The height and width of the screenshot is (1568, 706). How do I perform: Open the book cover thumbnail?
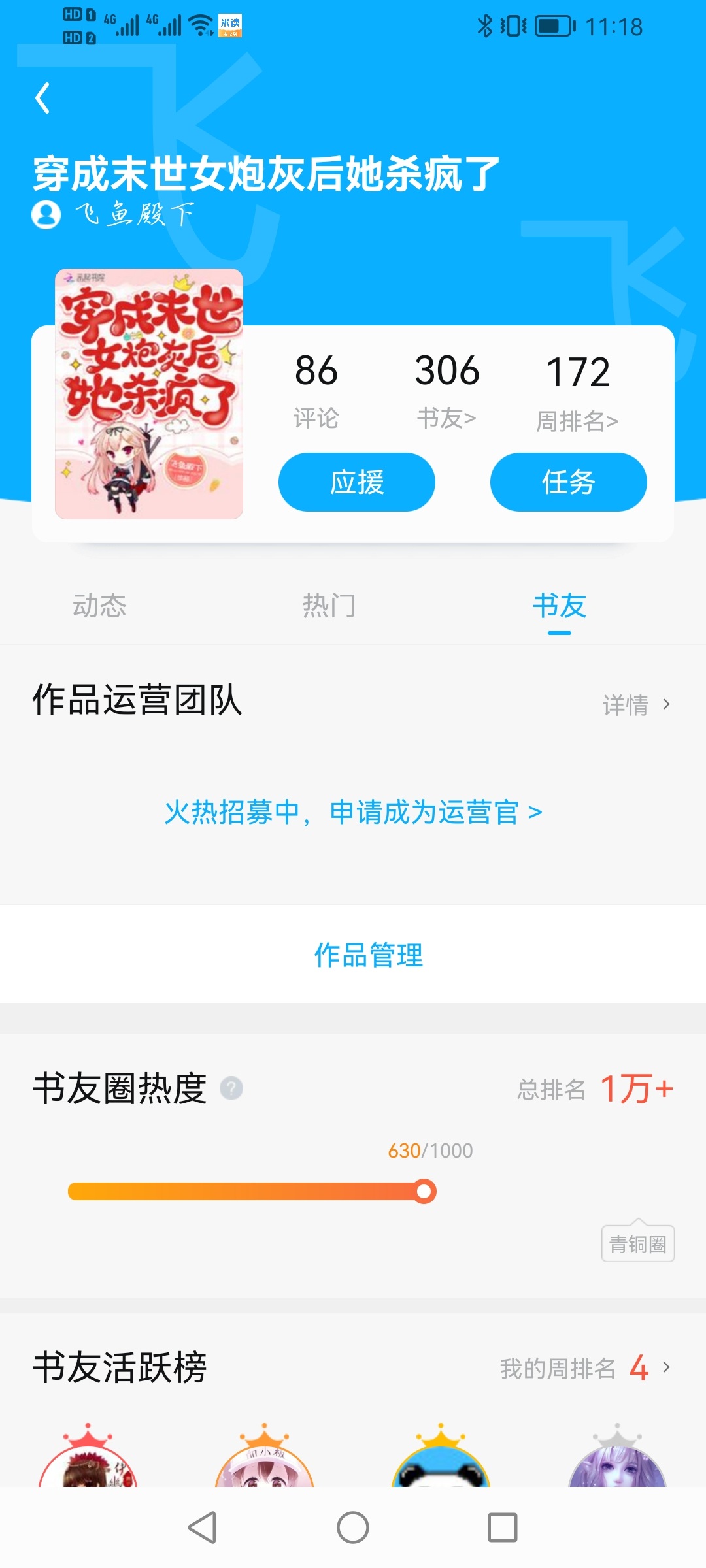[149, 394]
